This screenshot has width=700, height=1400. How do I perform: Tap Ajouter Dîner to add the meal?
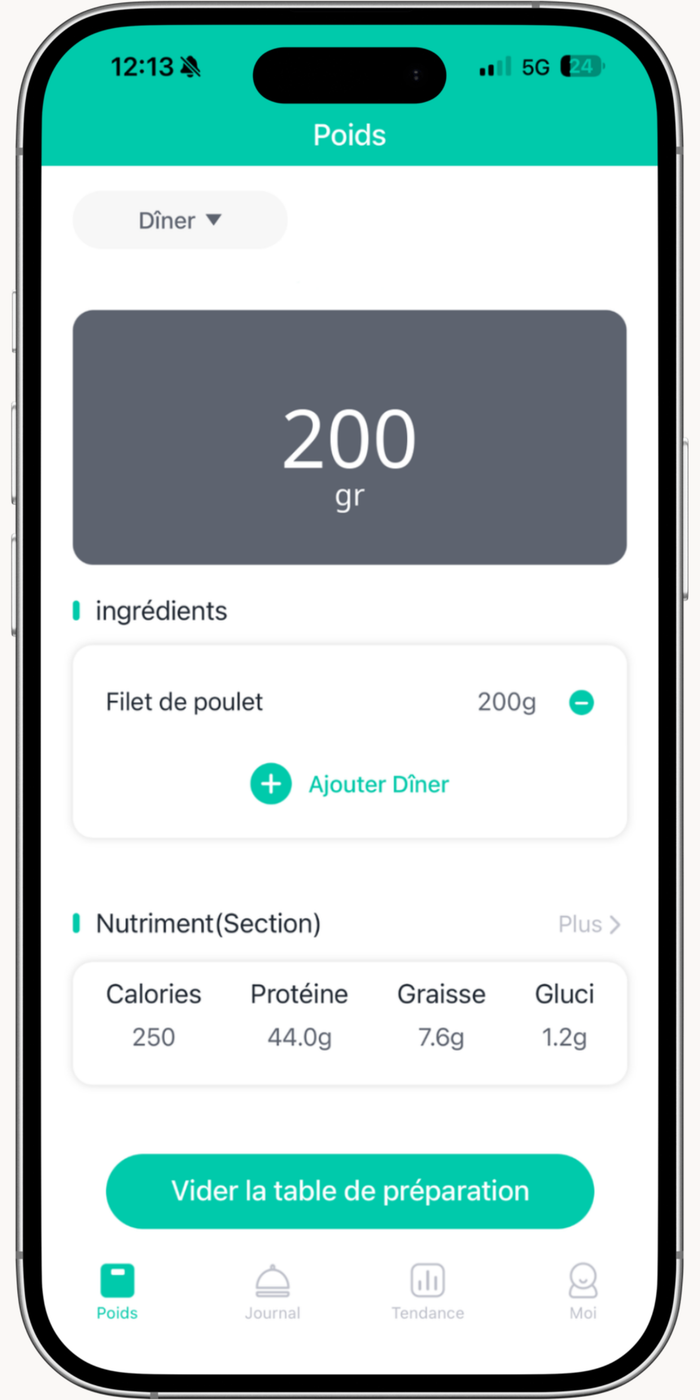pos(350,784)
